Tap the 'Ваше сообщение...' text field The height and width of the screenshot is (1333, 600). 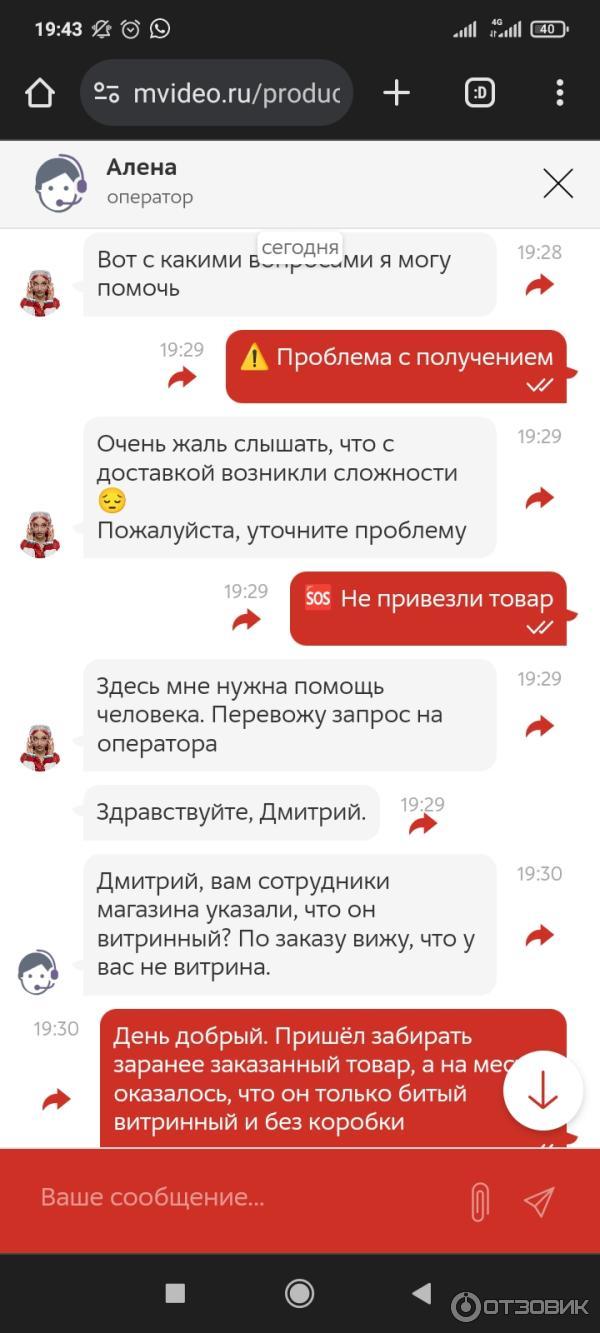coord(240,1198)
